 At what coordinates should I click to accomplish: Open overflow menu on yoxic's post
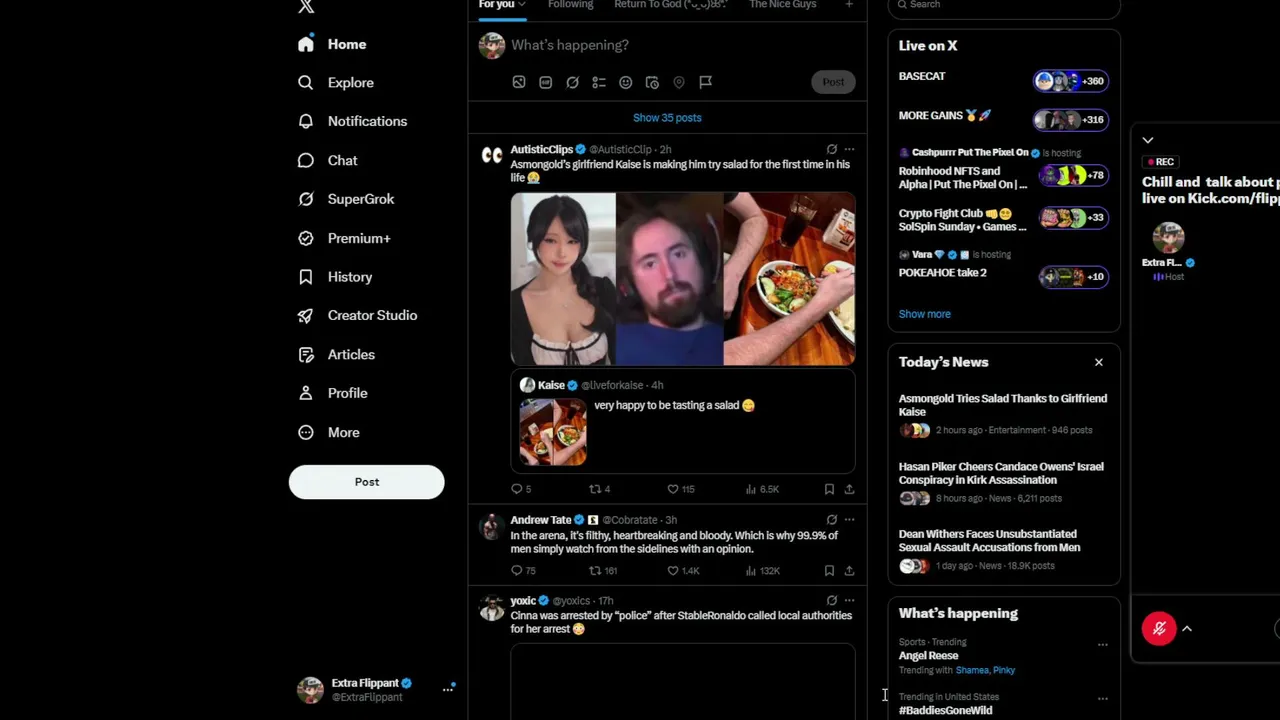(849, 601)
